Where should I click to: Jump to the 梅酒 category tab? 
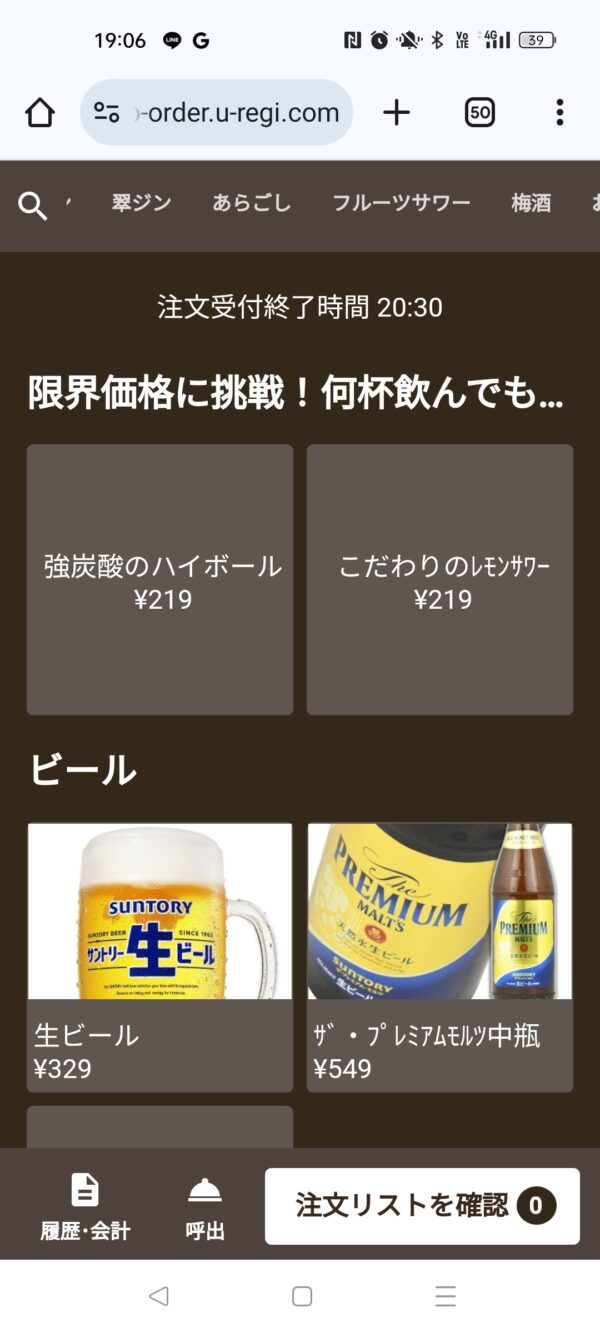pos(531,204)
